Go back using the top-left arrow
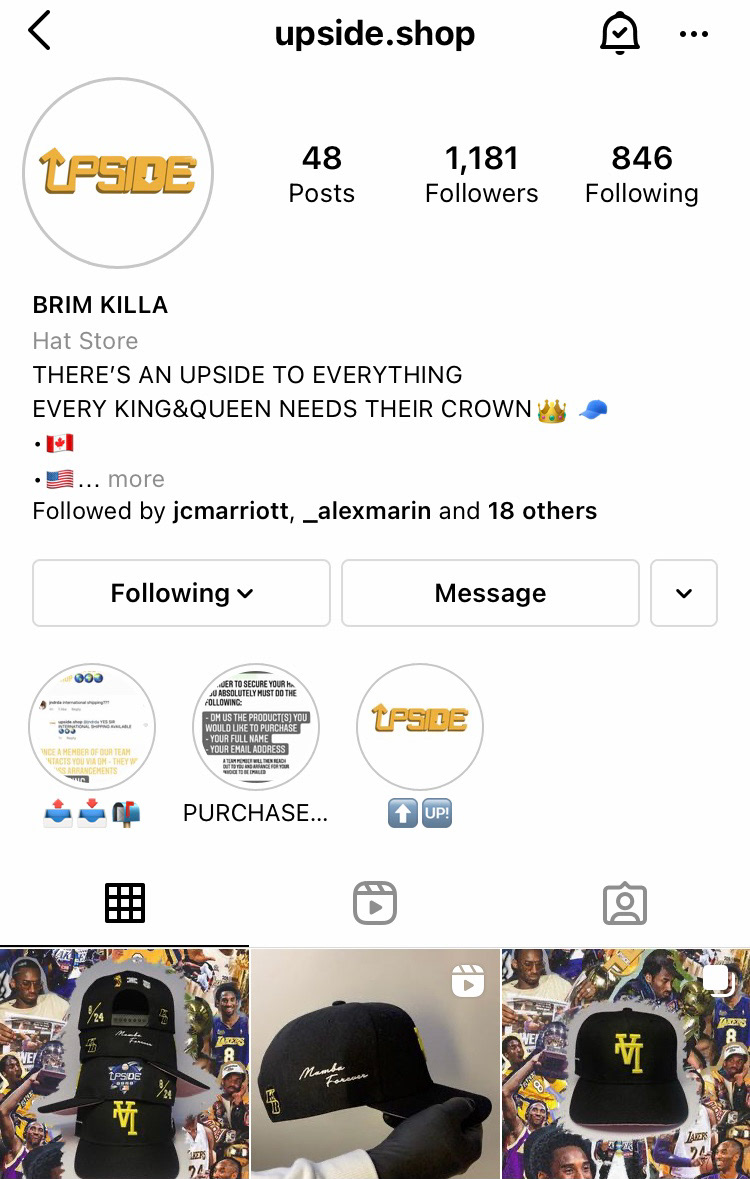Image resolution: width=750 pixels, height=1179 pixels. 40,32
